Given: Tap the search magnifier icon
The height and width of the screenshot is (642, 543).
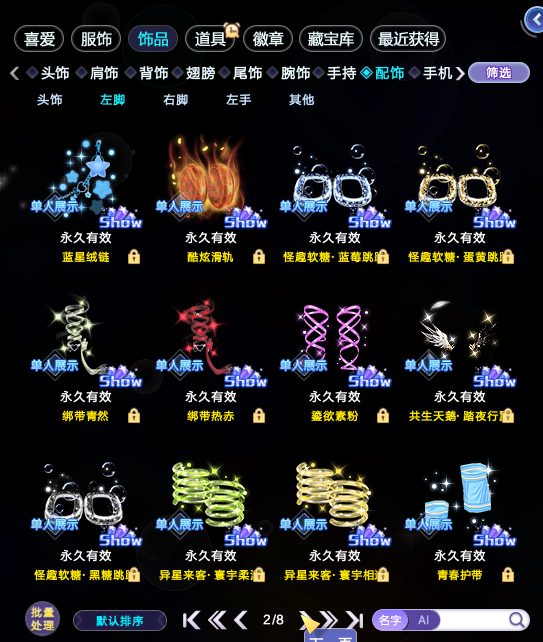Looking at the screenshot, I should point(516,620).
